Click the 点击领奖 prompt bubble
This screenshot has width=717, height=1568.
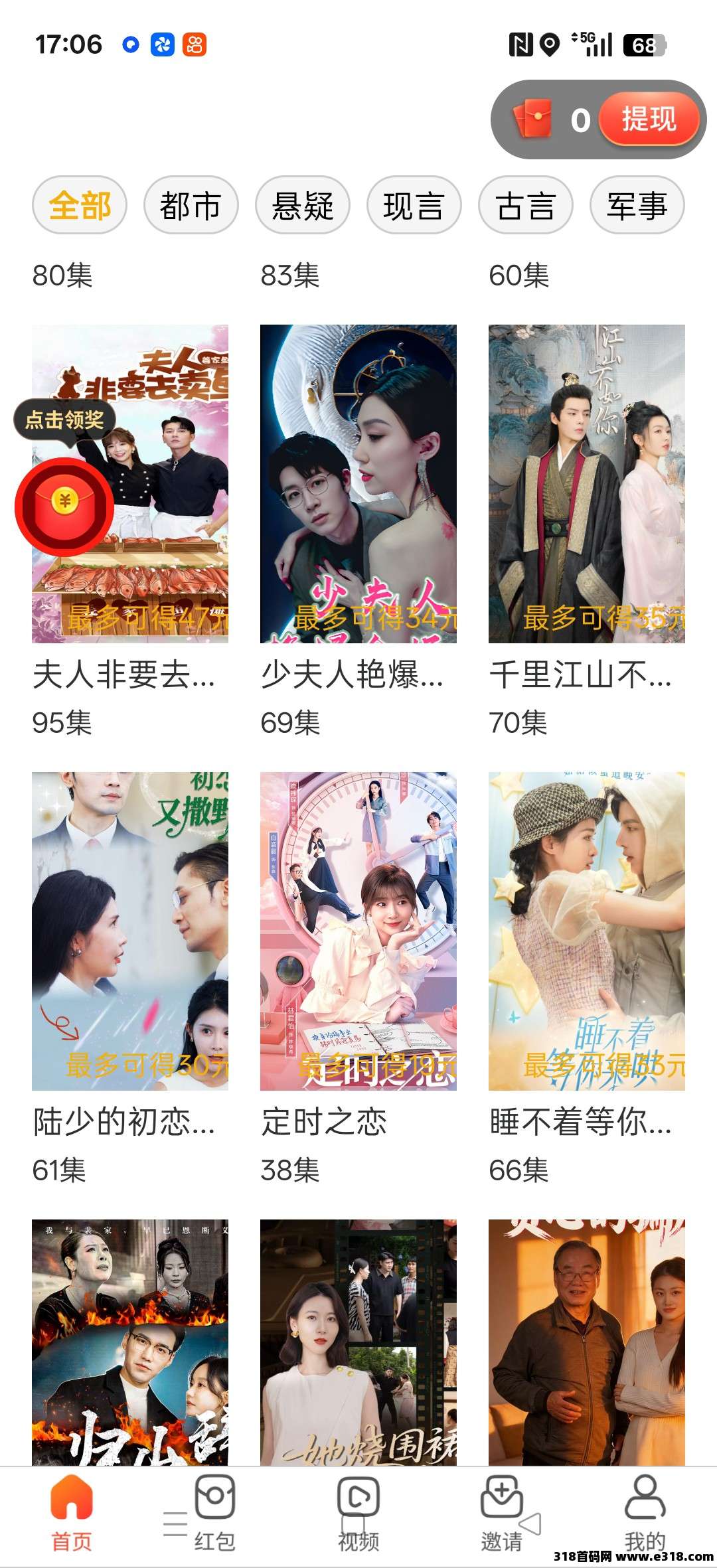(64, 420)
